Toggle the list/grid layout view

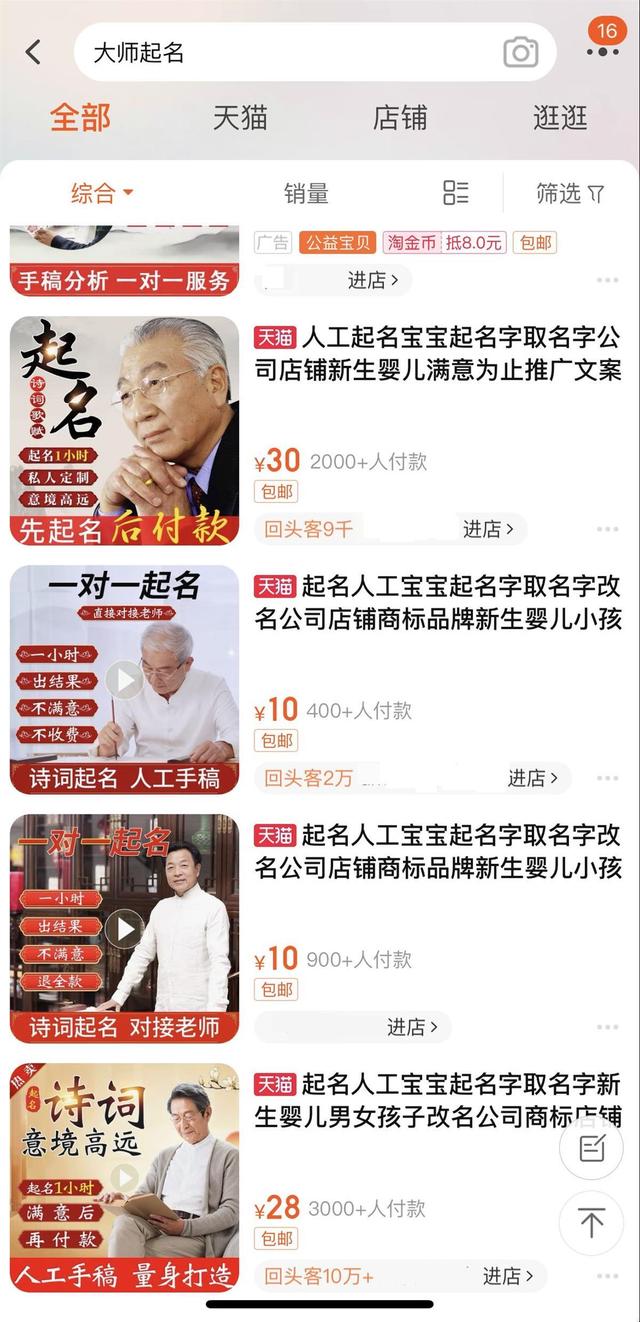(x=455, y=193)
